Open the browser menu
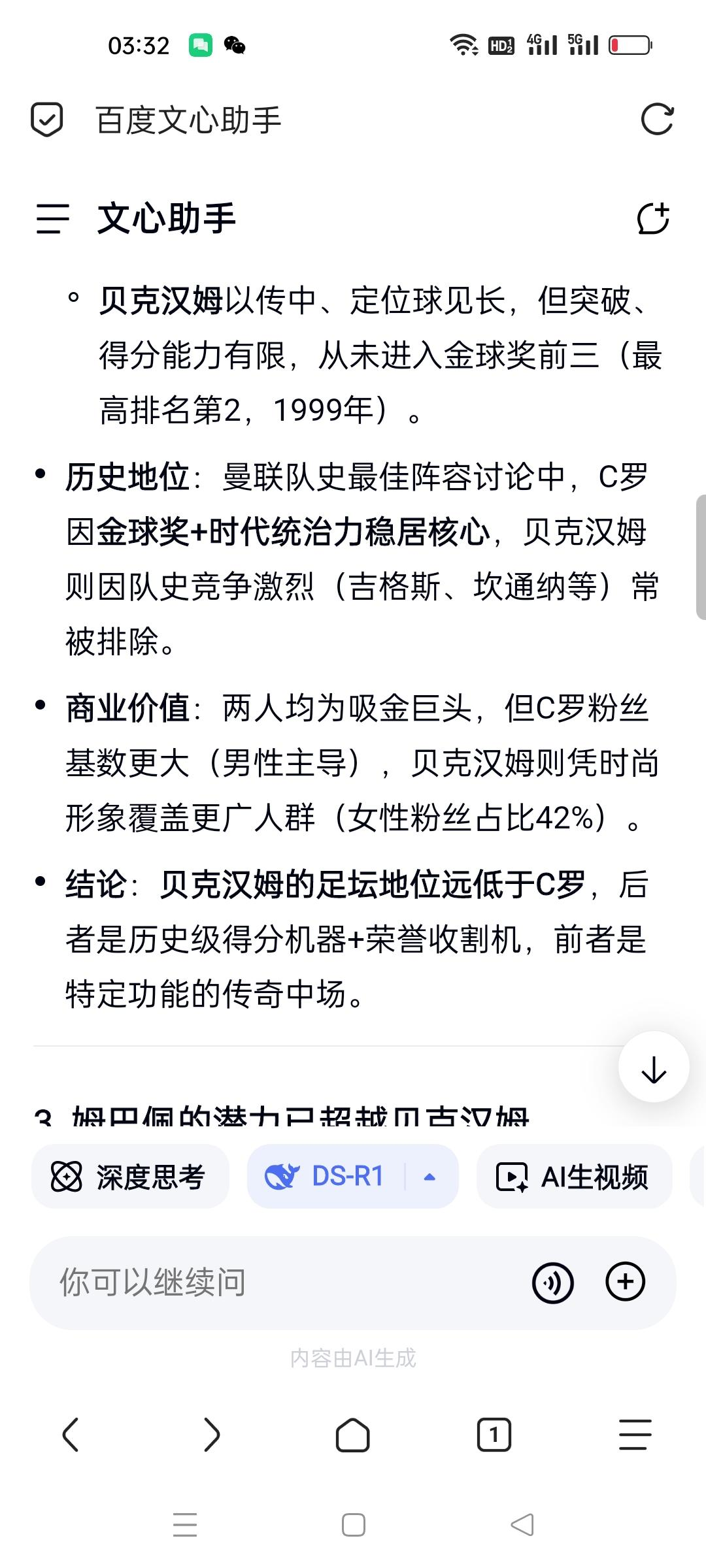Screen dimensions: 706x1568 (x=635, y=1435)
